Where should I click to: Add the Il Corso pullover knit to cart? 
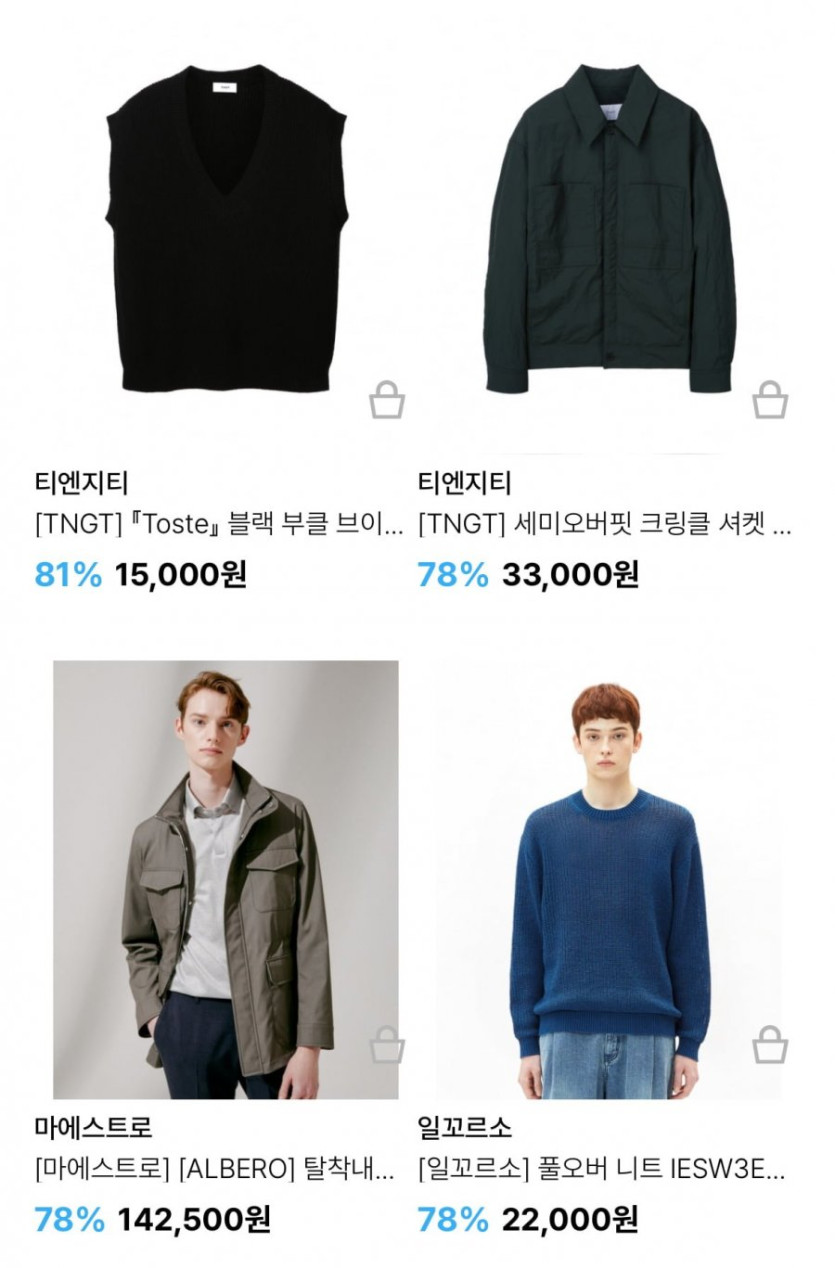pos(769,1045)
